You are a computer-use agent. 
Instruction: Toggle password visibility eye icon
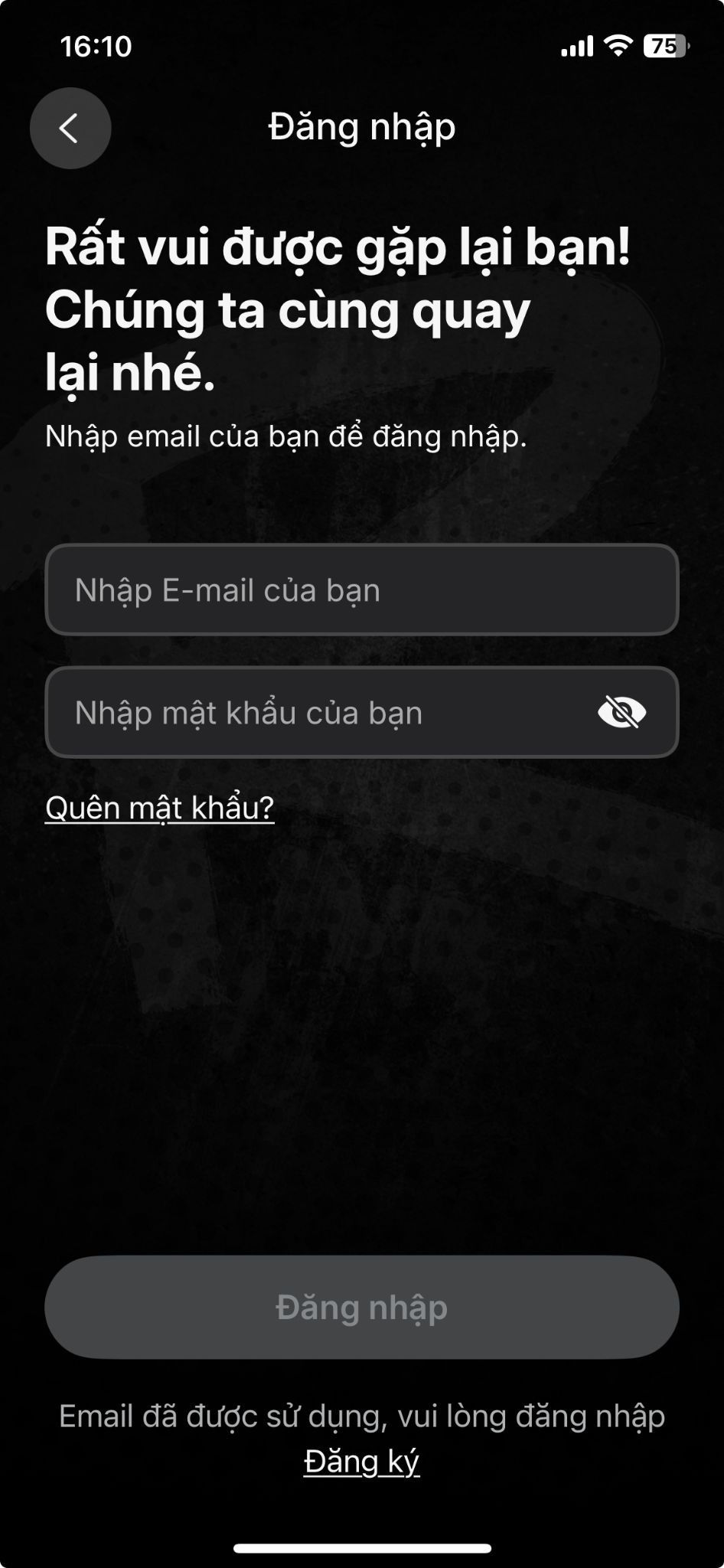pyautogui.click(x=621, y=713)
